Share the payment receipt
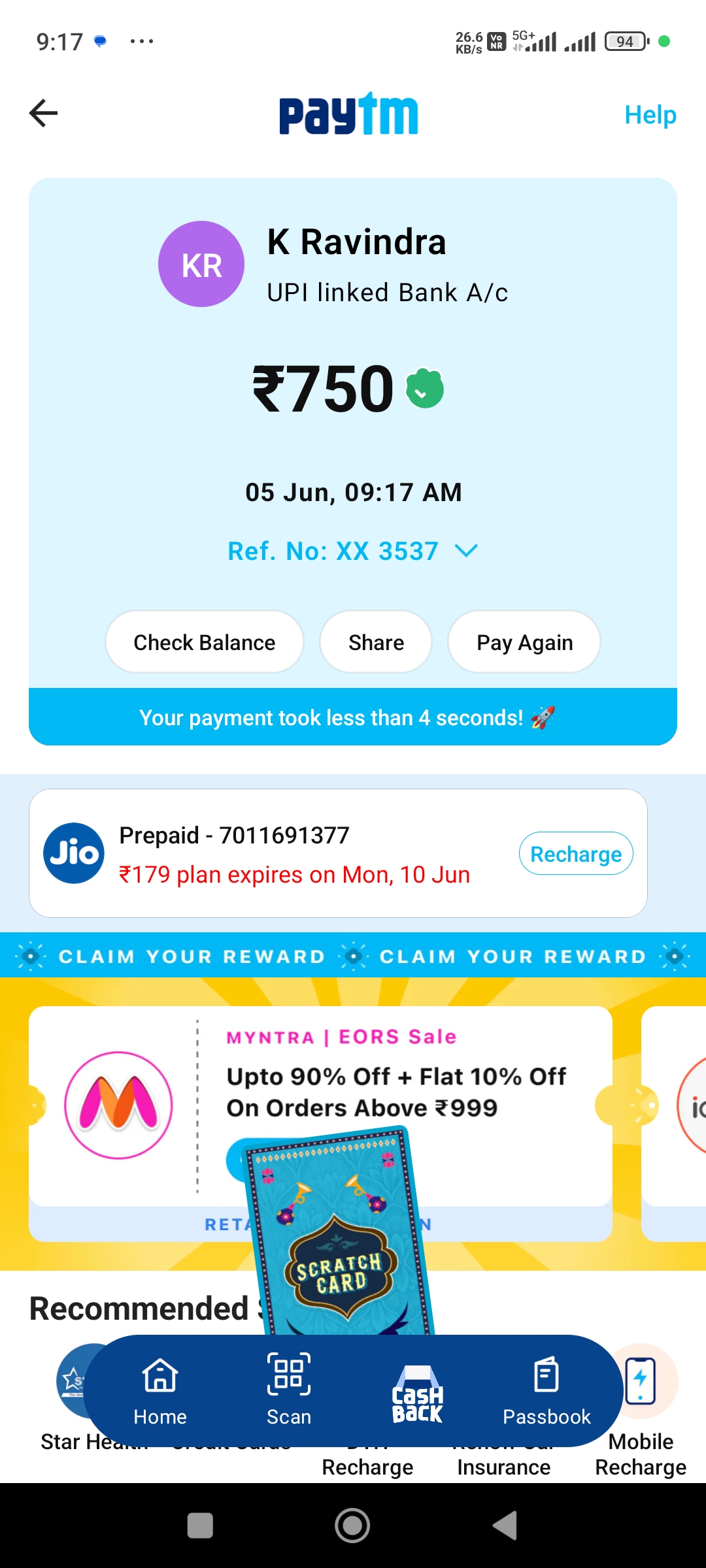The height and width of the screenshot is (1568, 706). point(376,642)
